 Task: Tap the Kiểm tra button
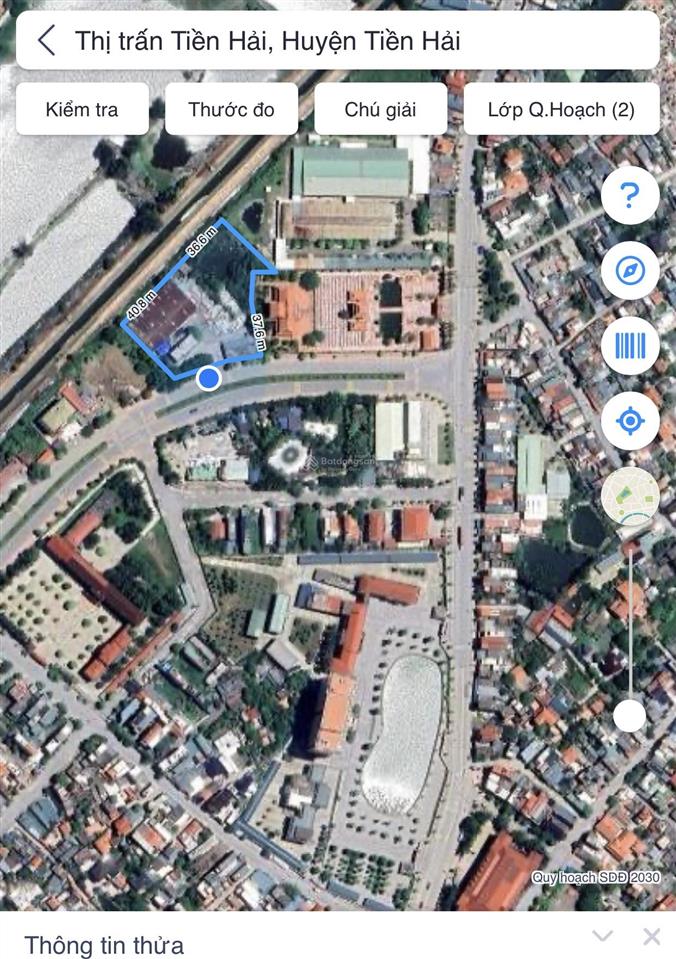[82, 109]
